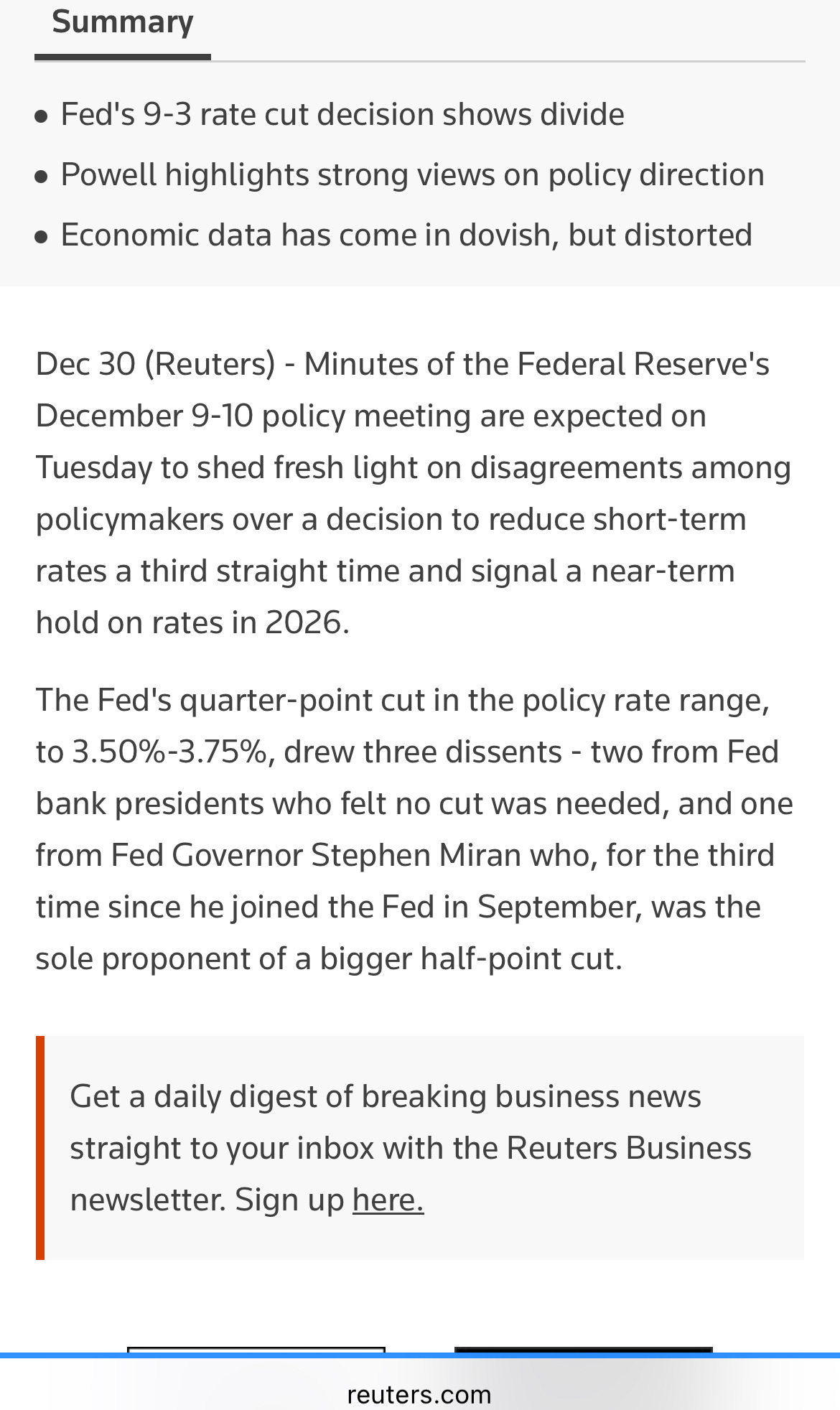This screenshot has height=1410, width=840.
Task: Tap the reuters.com address bar
Action: [419, 1393]
